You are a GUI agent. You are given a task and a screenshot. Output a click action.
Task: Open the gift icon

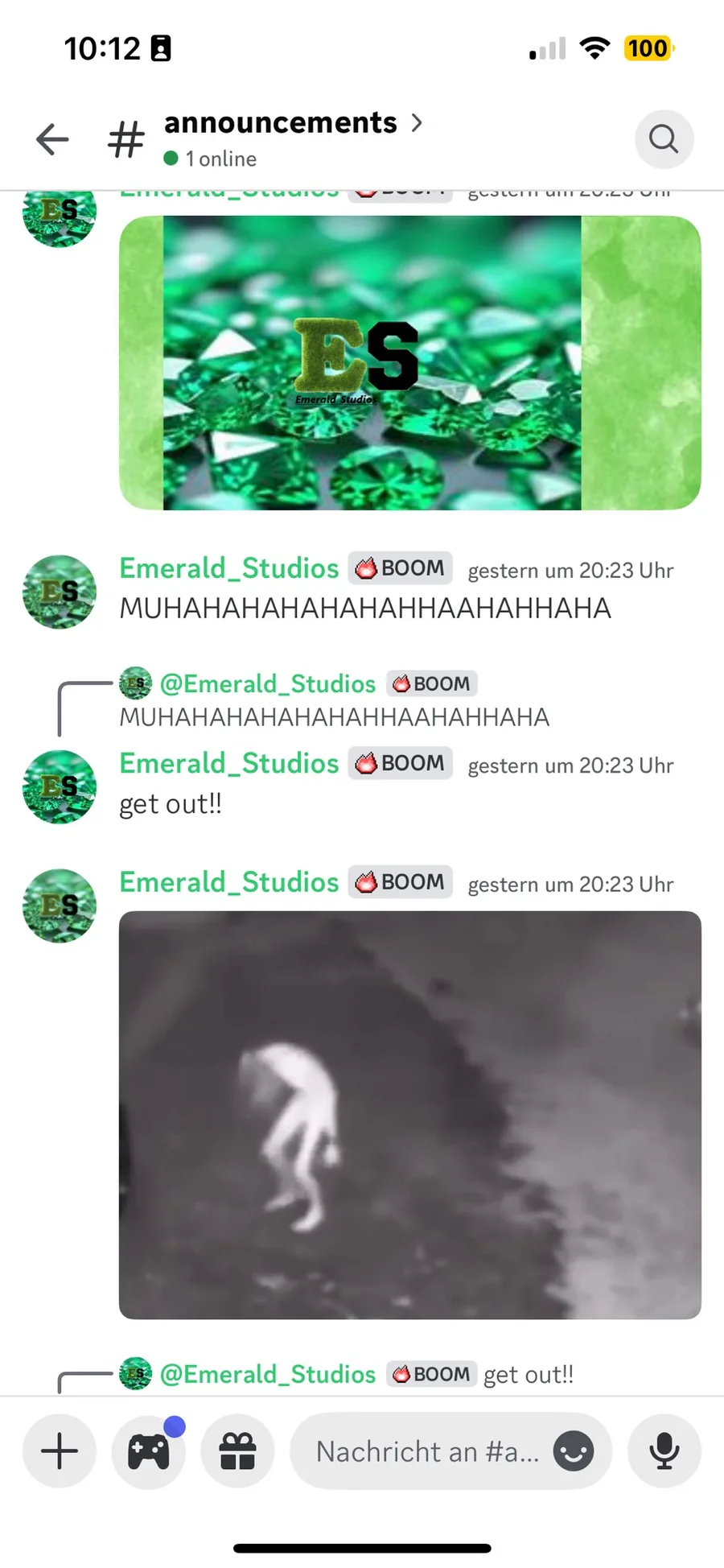237,1451
